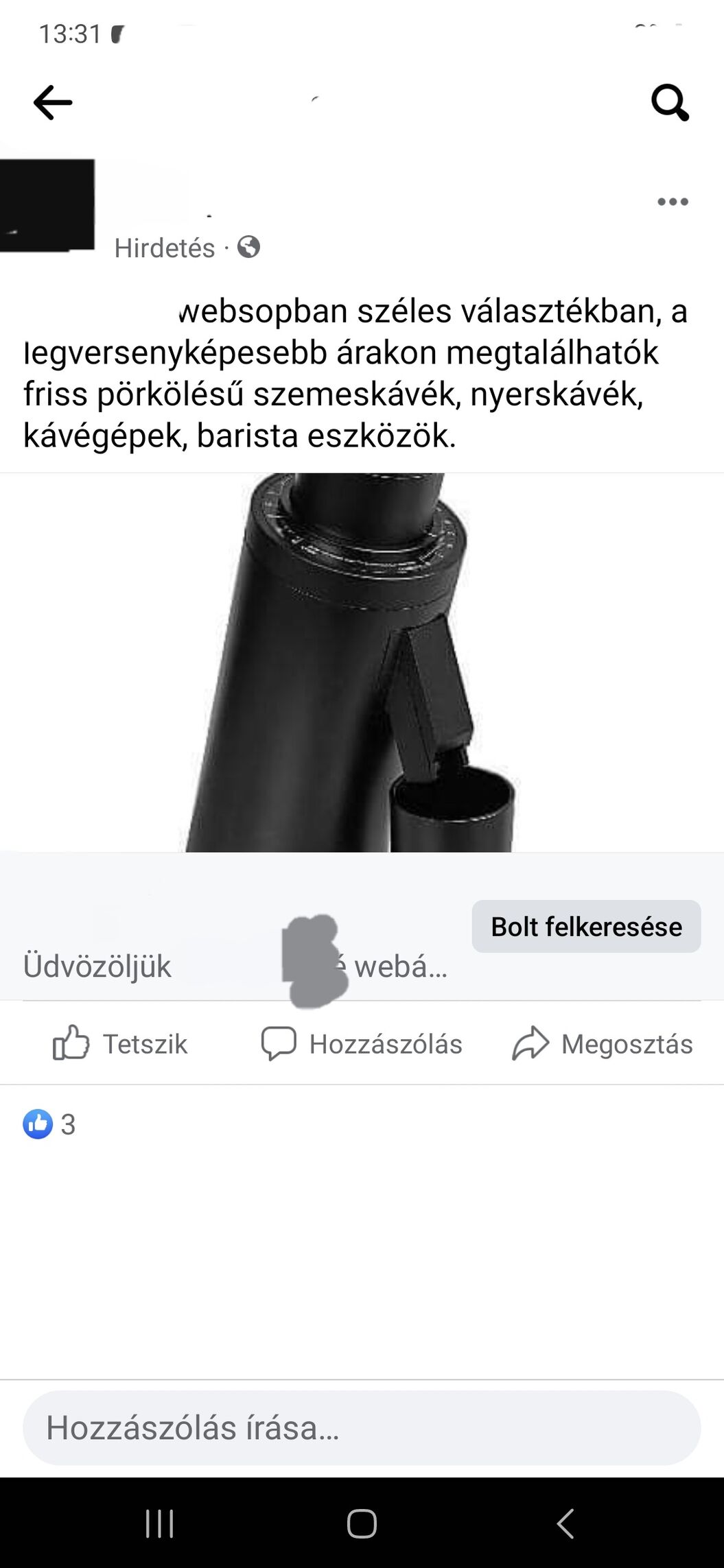
Task: Tap the Bolt felkeresése button
Action: click(586, 926)
